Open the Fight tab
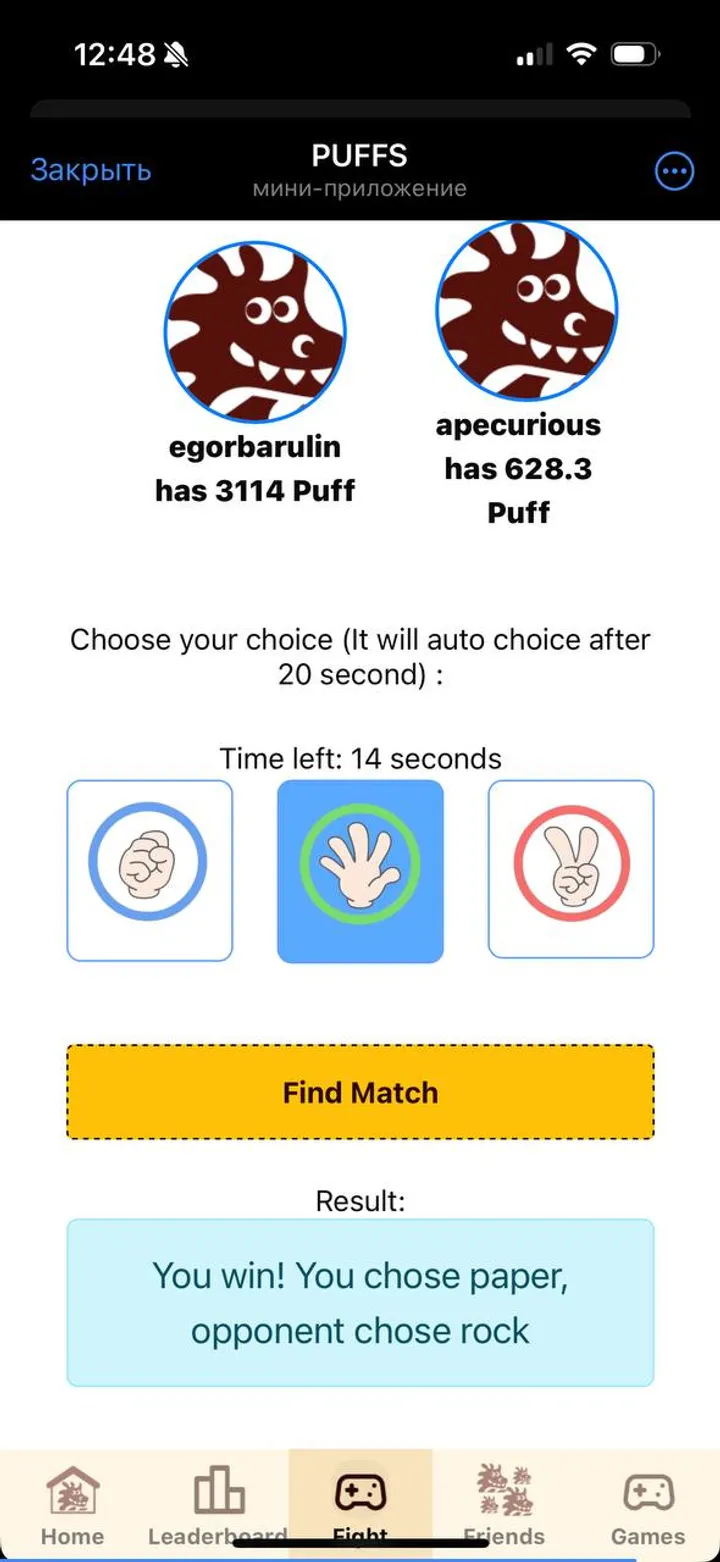 coord(360,1505)
